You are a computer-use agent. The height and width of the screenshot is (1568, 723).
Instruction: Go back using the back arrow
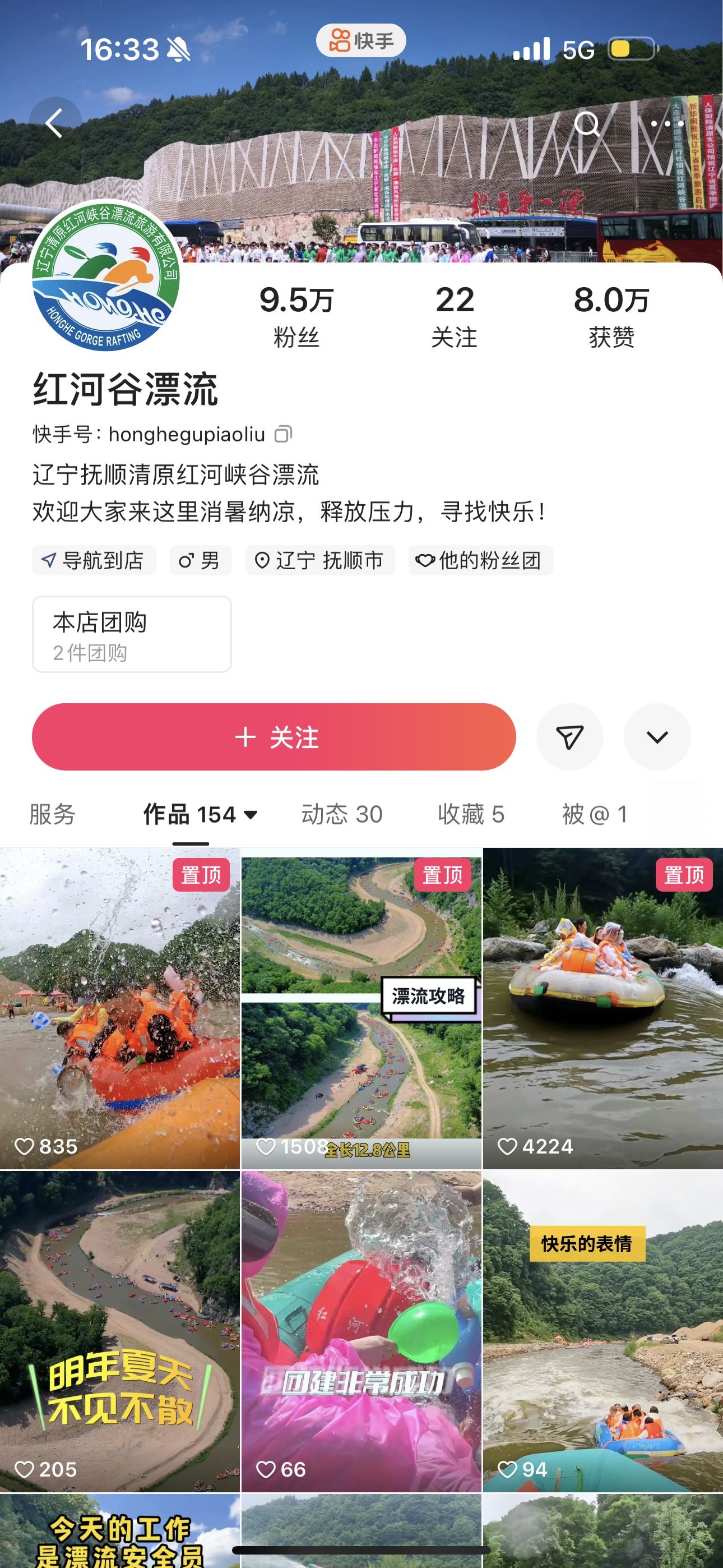coord(55,123)
